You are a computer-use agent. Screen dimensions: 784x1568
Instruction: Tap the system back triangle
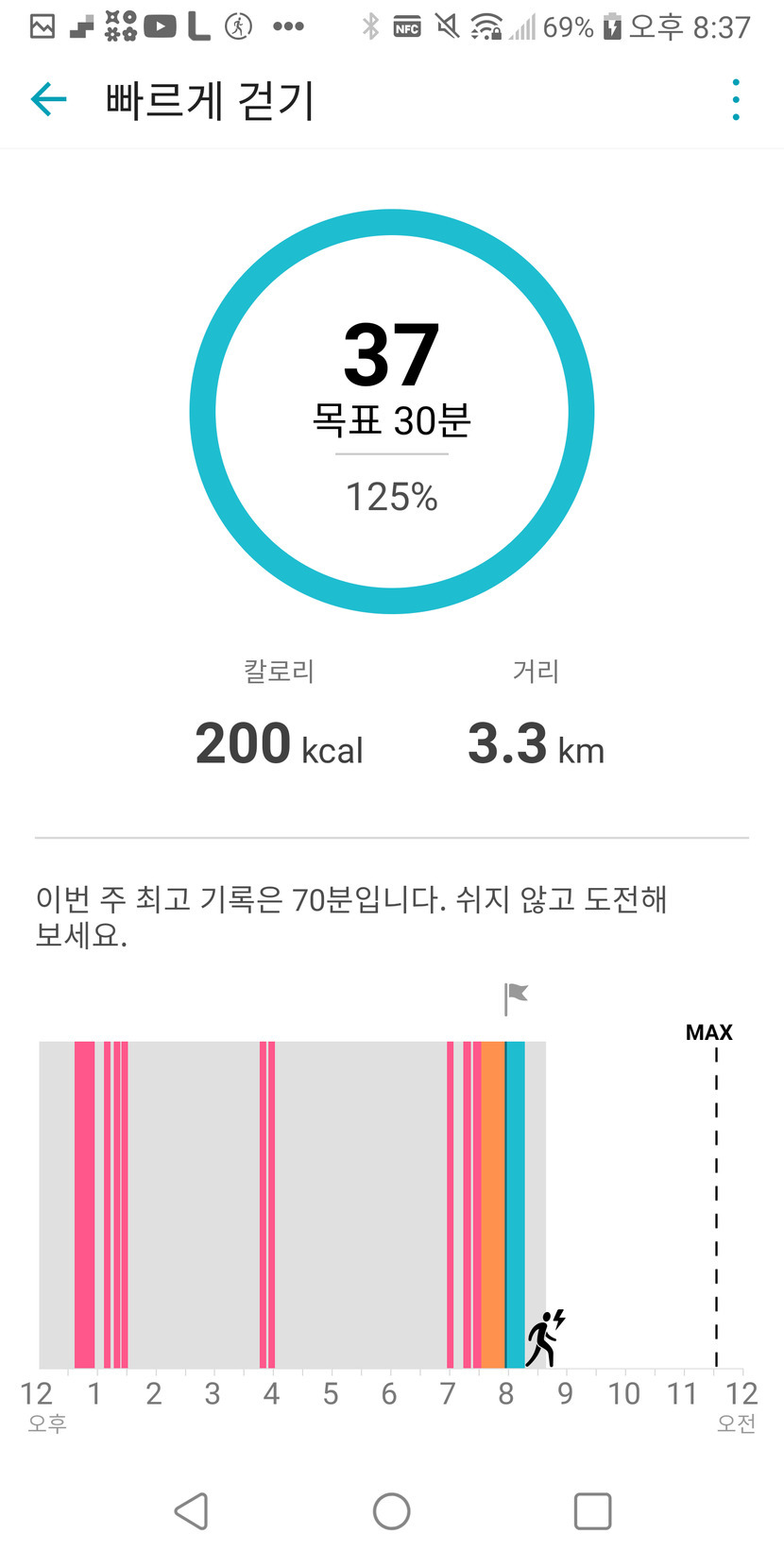[191, 1511]
